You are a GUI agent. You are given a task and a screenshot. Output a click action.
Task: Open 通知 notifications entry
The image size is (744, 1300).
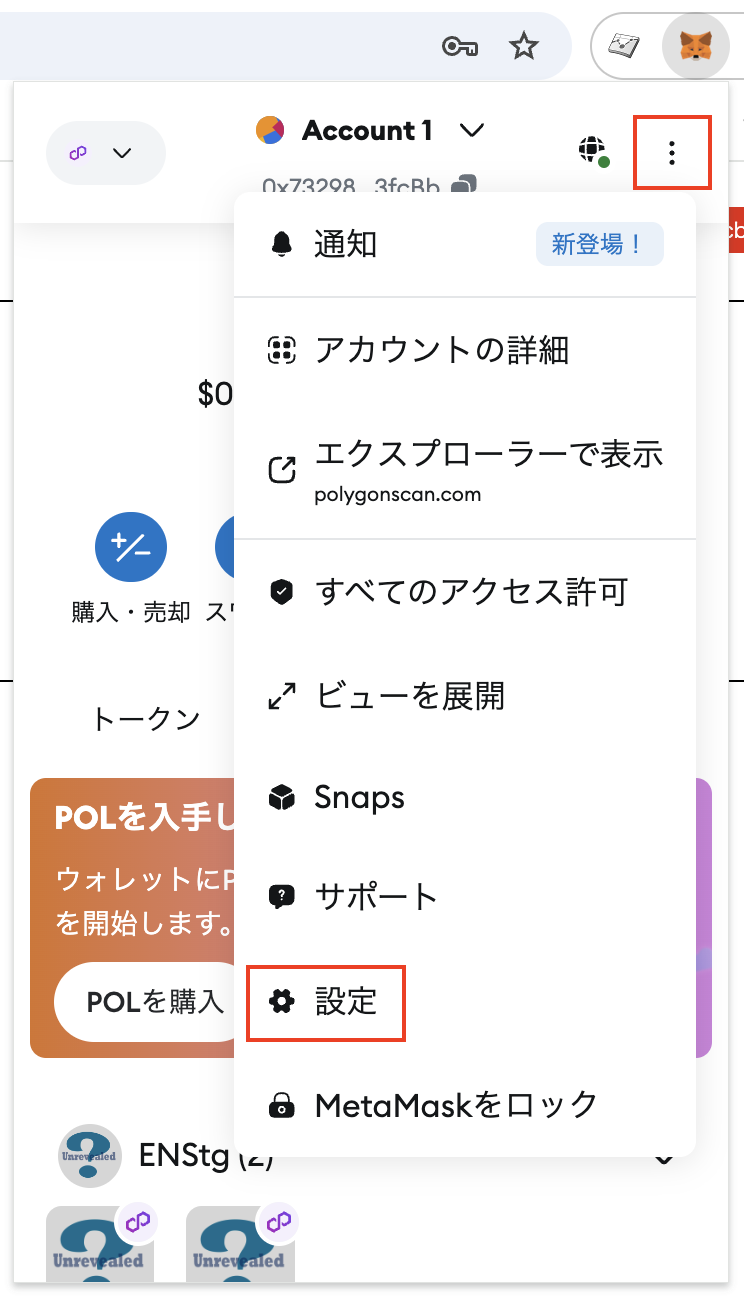[465, 244]
